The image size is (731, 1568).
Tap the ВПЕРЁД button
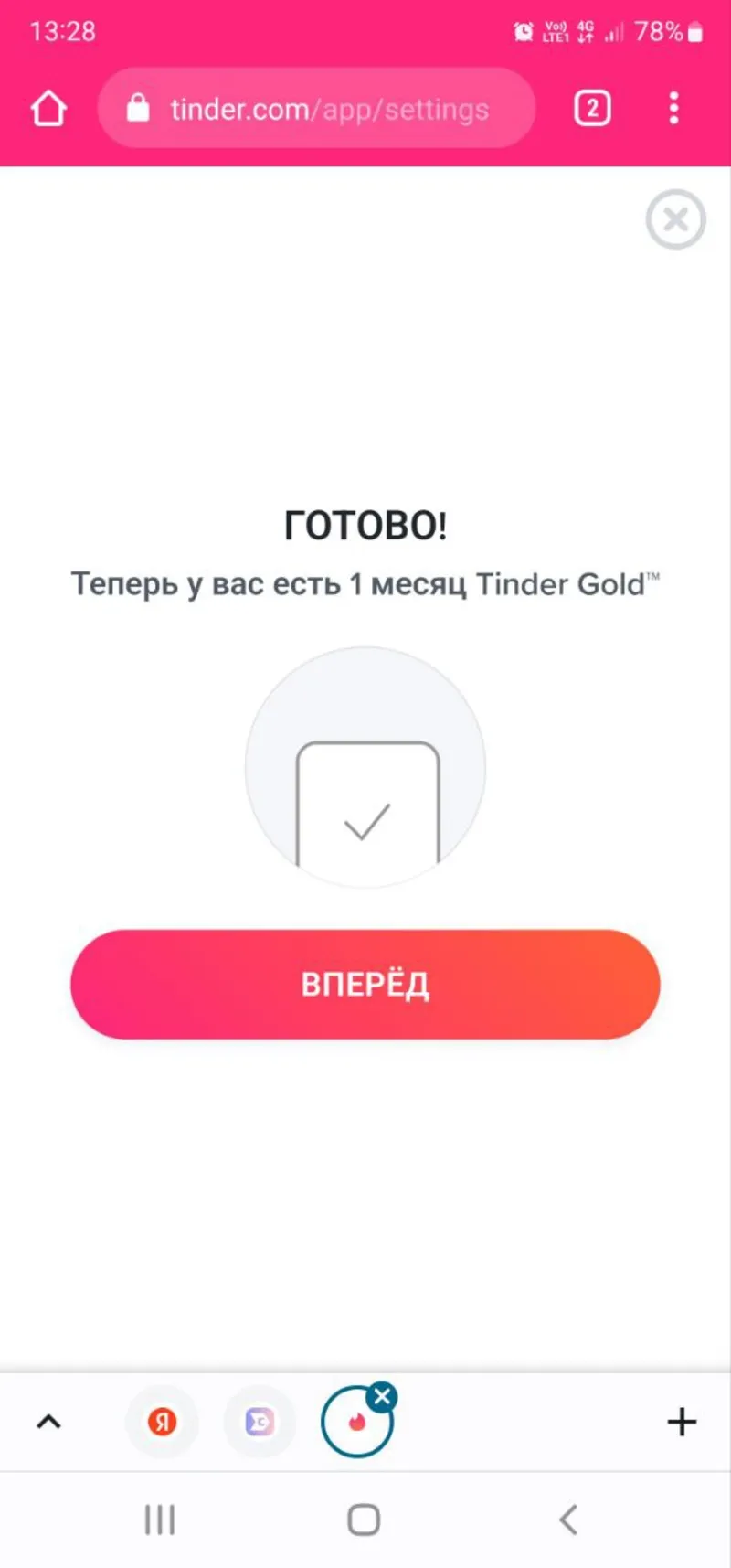(365, 984)
